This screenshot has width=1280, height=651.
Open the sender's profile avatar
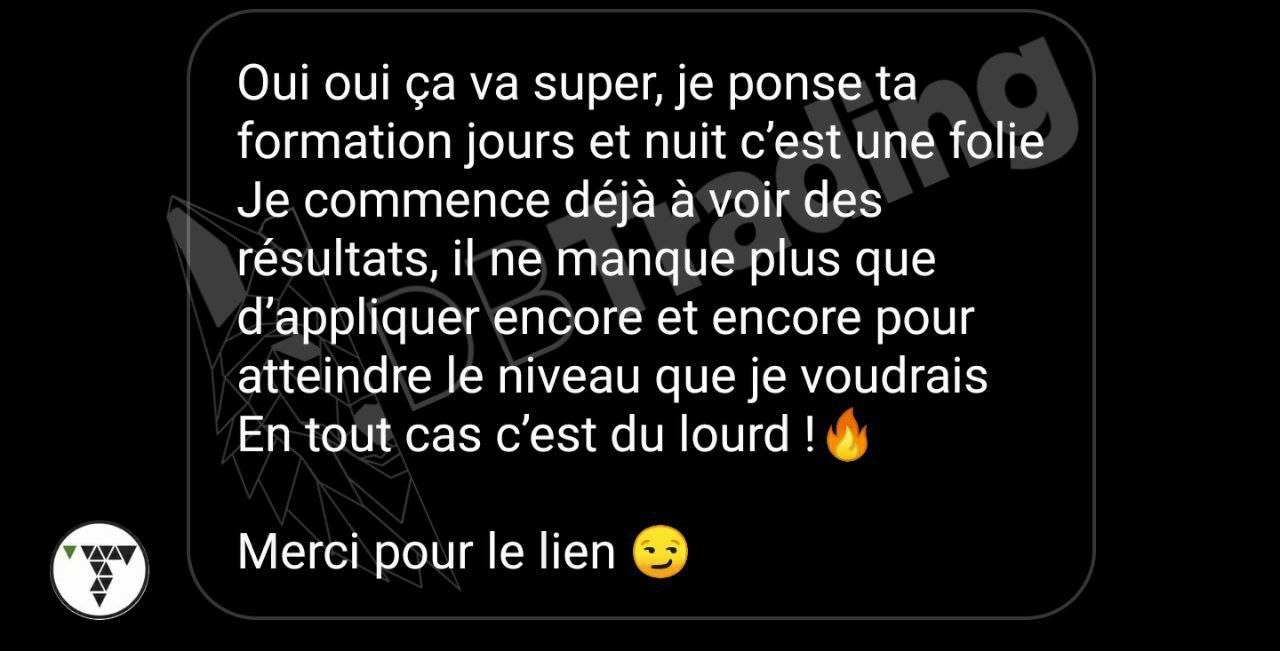tap(99, 571)
